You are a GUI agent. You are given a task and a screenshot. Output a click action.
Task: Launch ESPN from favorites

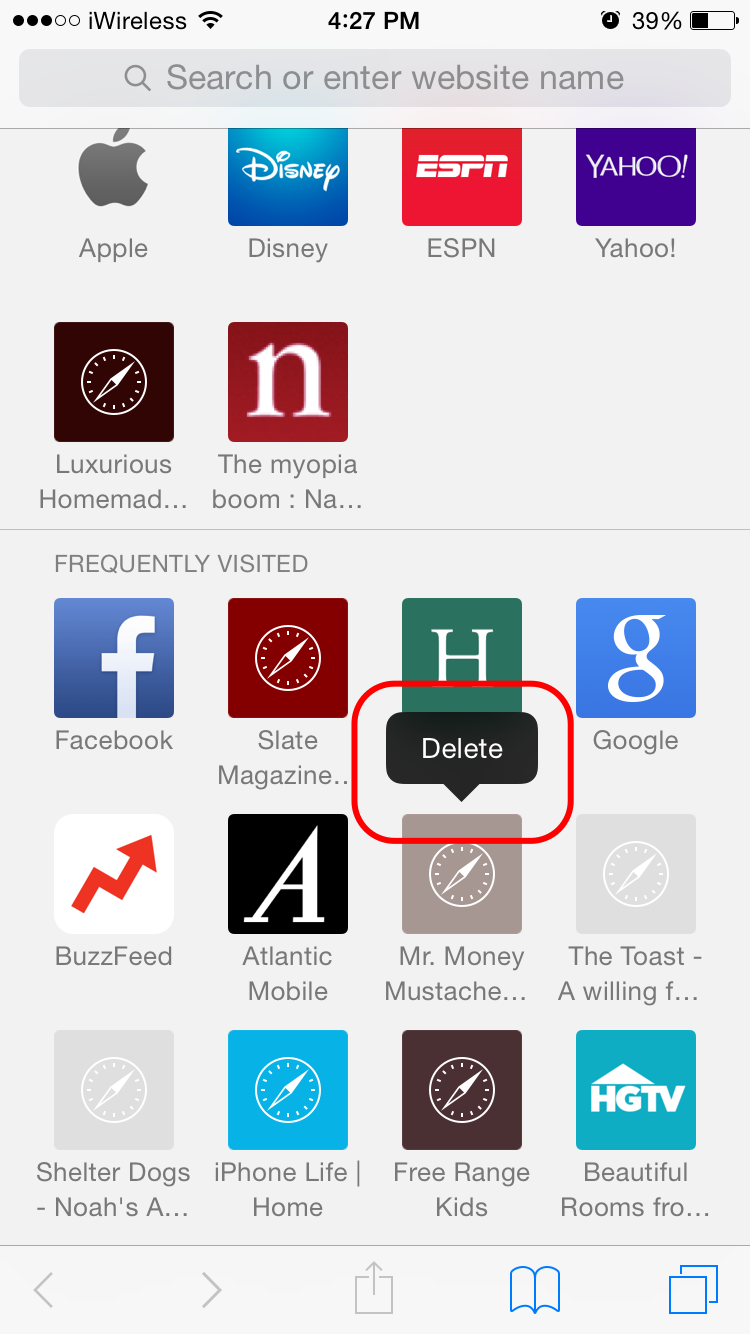click(461, 176)
